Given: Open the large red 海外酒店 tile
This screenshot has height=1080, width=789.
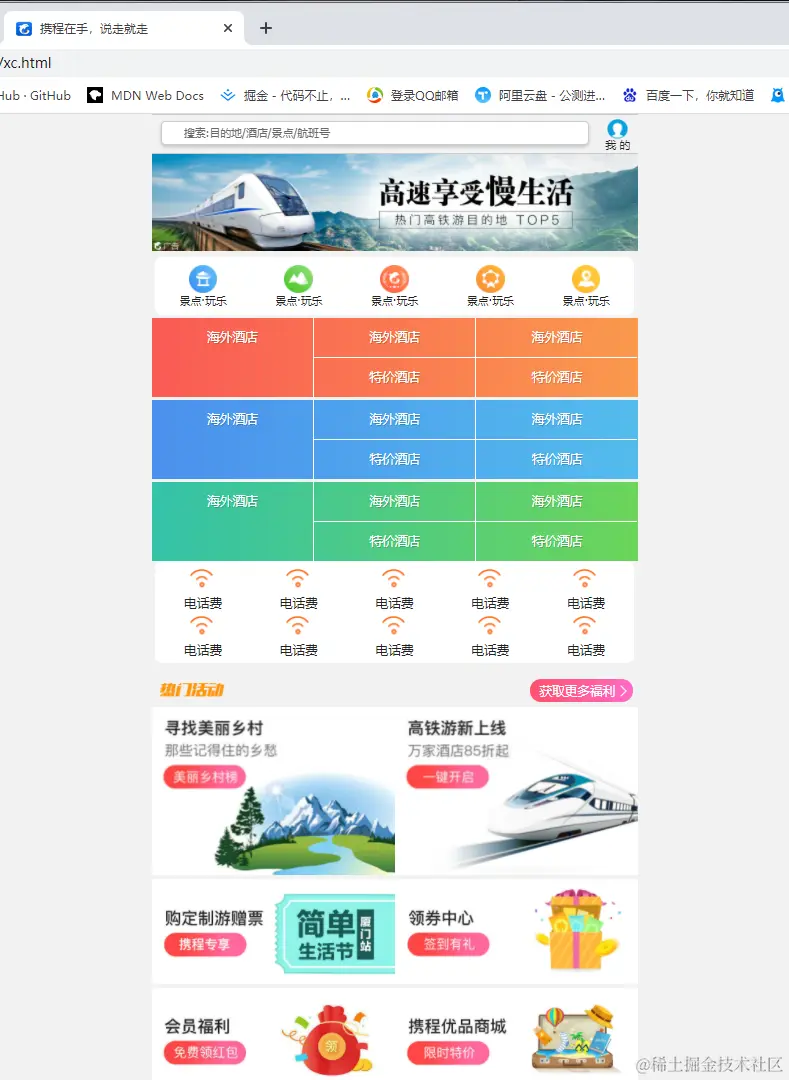Looking at the screenshot, I should point(232,357).
